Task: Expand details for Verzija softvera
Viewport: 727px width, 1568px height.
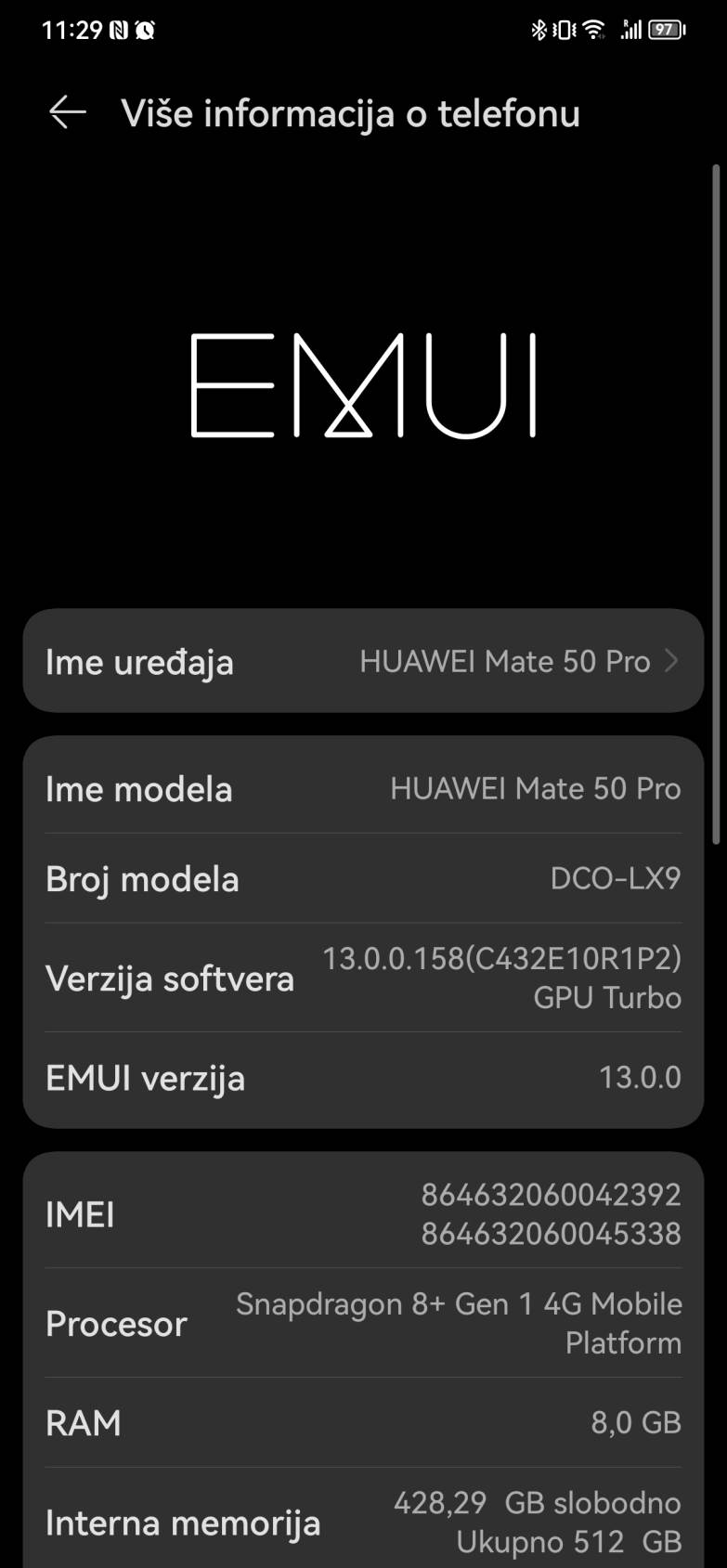Action: (364, 977)
